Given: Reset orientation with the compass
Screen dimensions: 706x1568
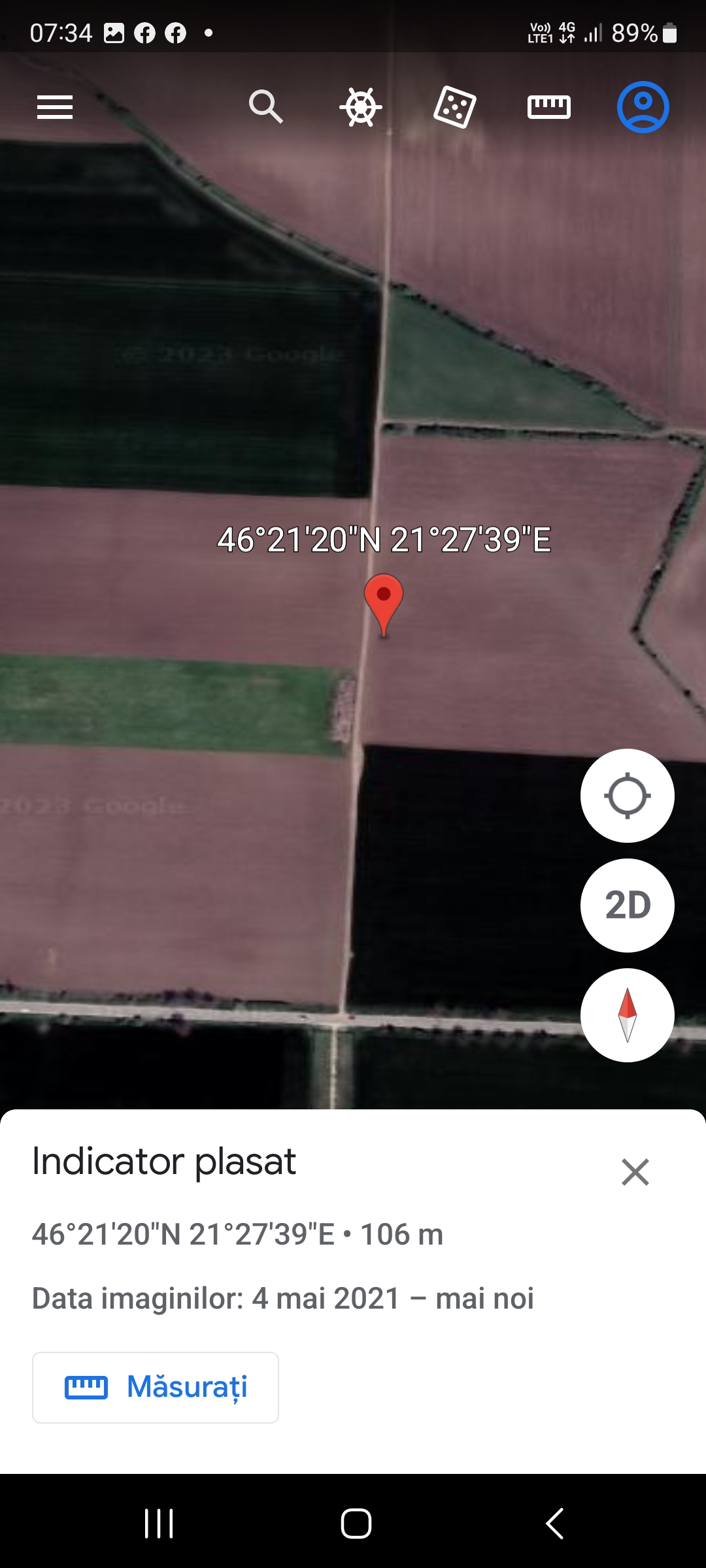Looking at the screenshot, I should coord(627,1015).
